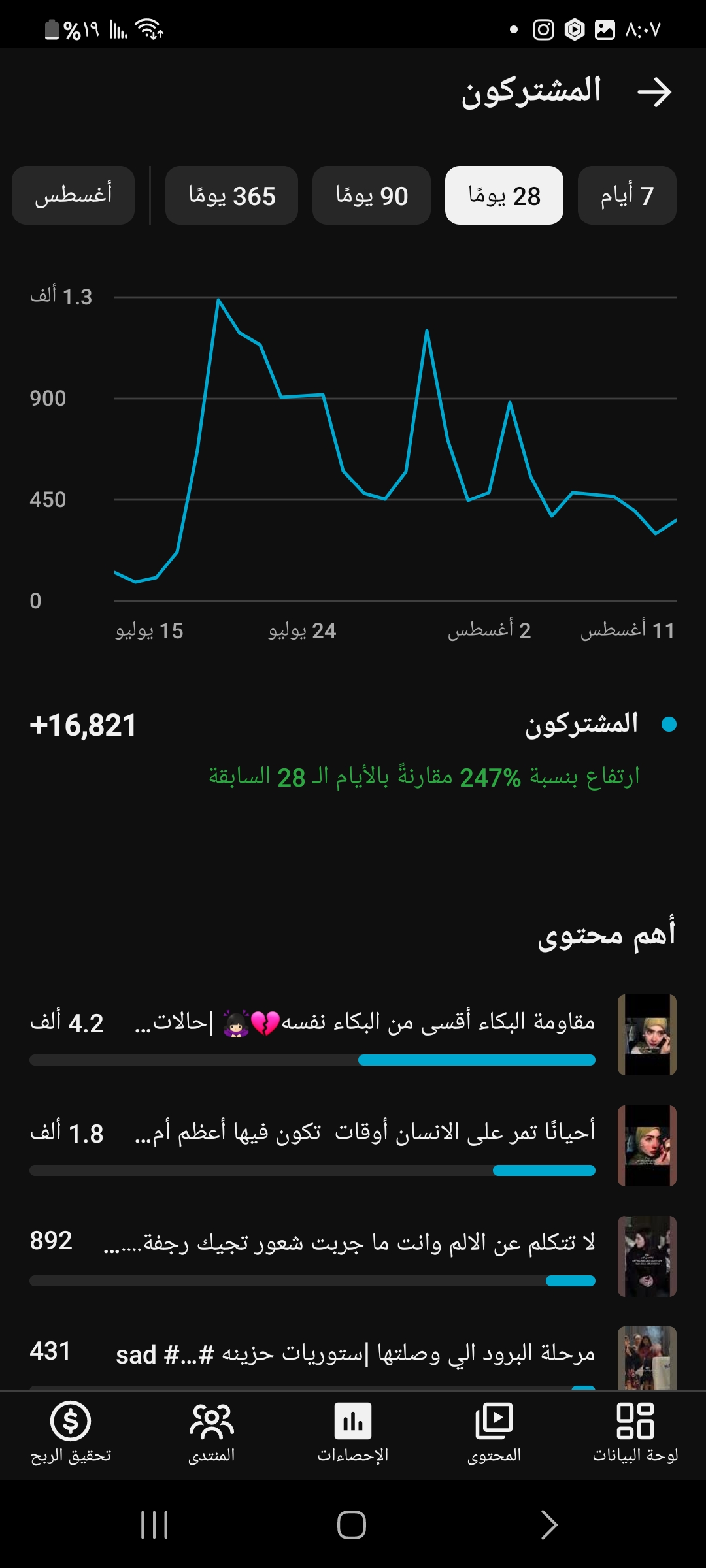The width and height of the screenshot is (706, 1568).
Task: Open video لا تتكلم عن الالم
Action: tap(353, 1256)
